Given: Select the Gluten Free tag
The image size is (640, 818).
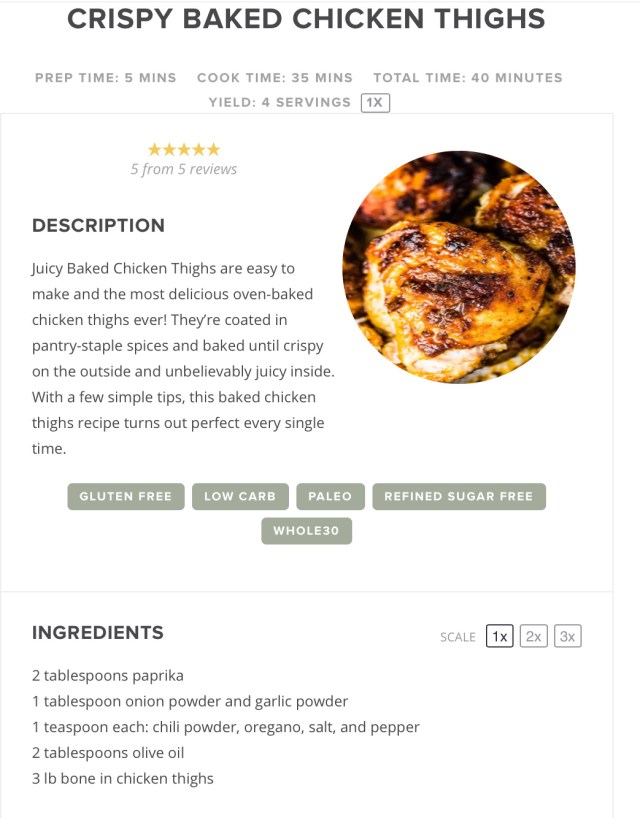Looking at the screenshot, I should tap(126, 496).
